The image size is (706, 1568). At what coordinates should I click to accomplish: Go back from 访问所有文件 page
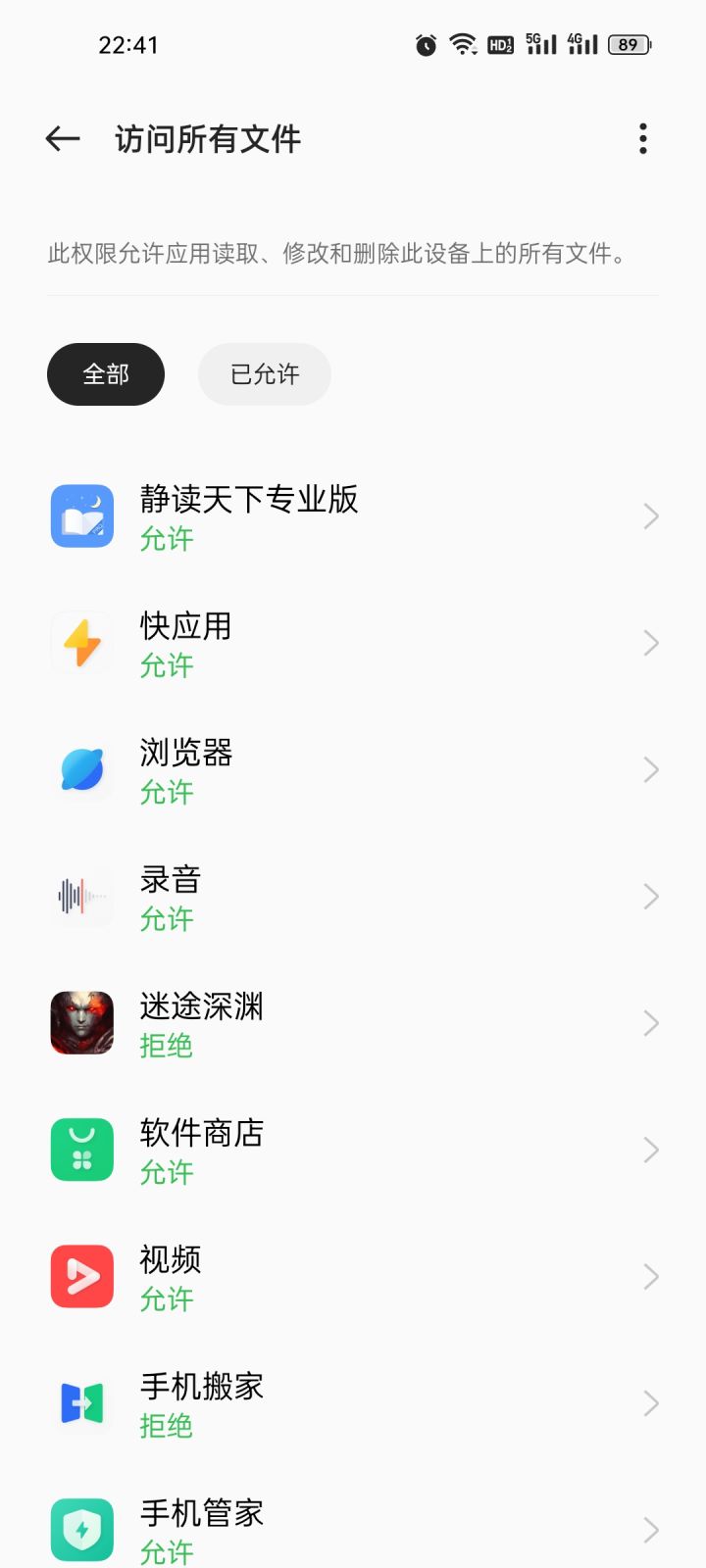click(63, 139)
